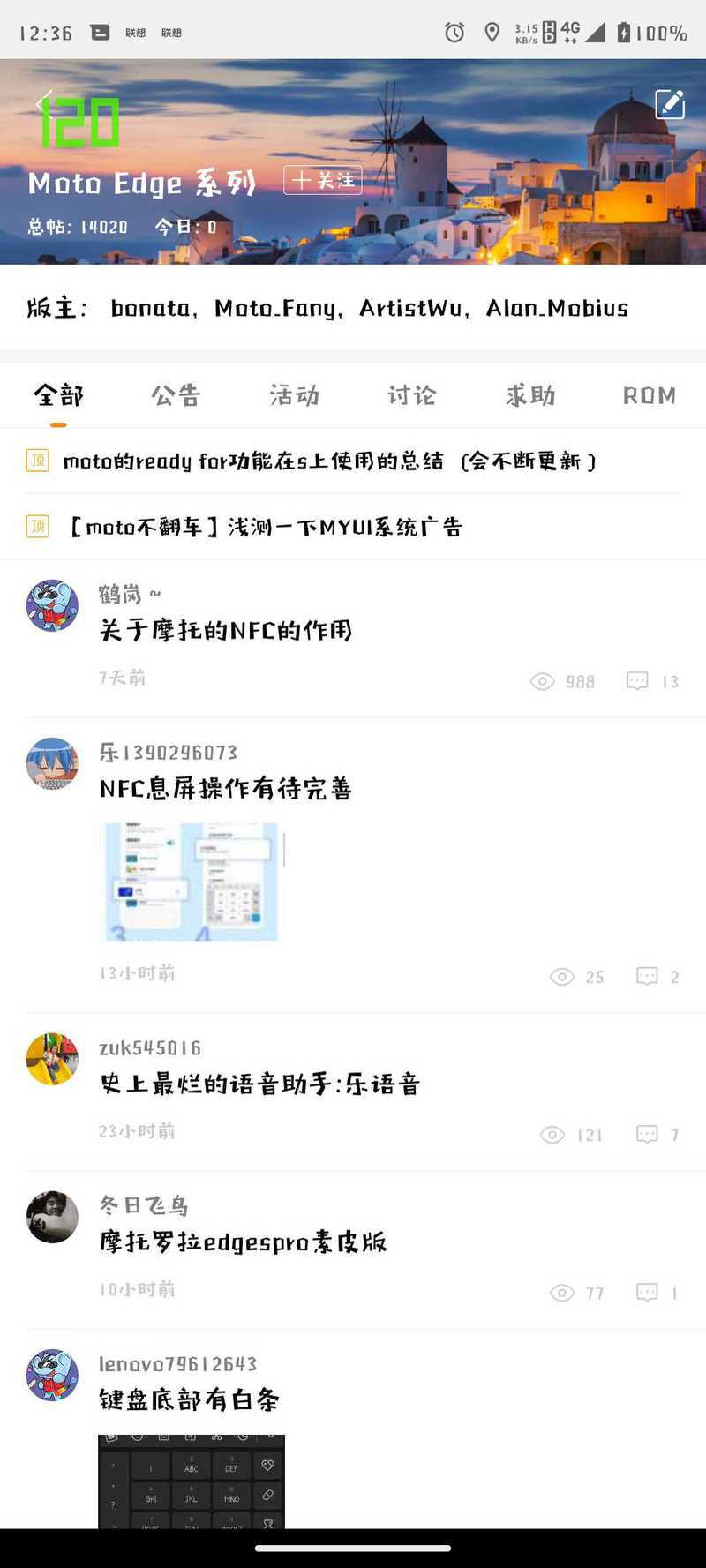Image resolution: width=706 pixels, height=1568 pixels.
Task: Go back using the top-left arrow
Action: (44, 102)
